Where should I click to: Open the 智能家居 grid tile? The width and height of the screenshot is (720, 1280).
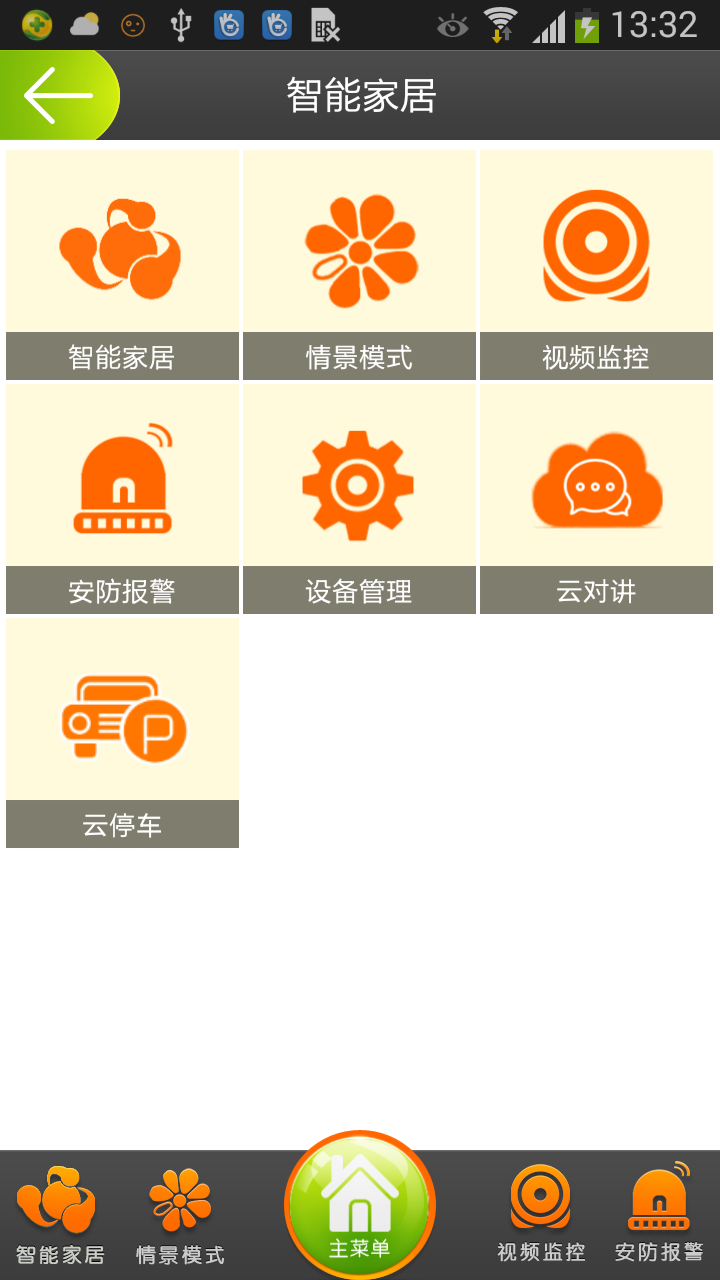[x=122, y=265]
